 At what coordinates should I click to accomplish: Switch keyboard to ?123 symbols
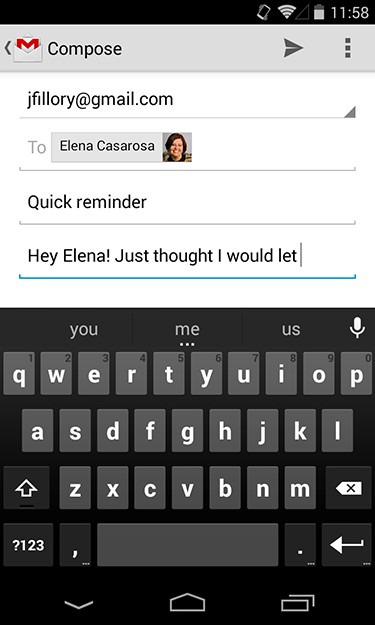pos(28,545)
